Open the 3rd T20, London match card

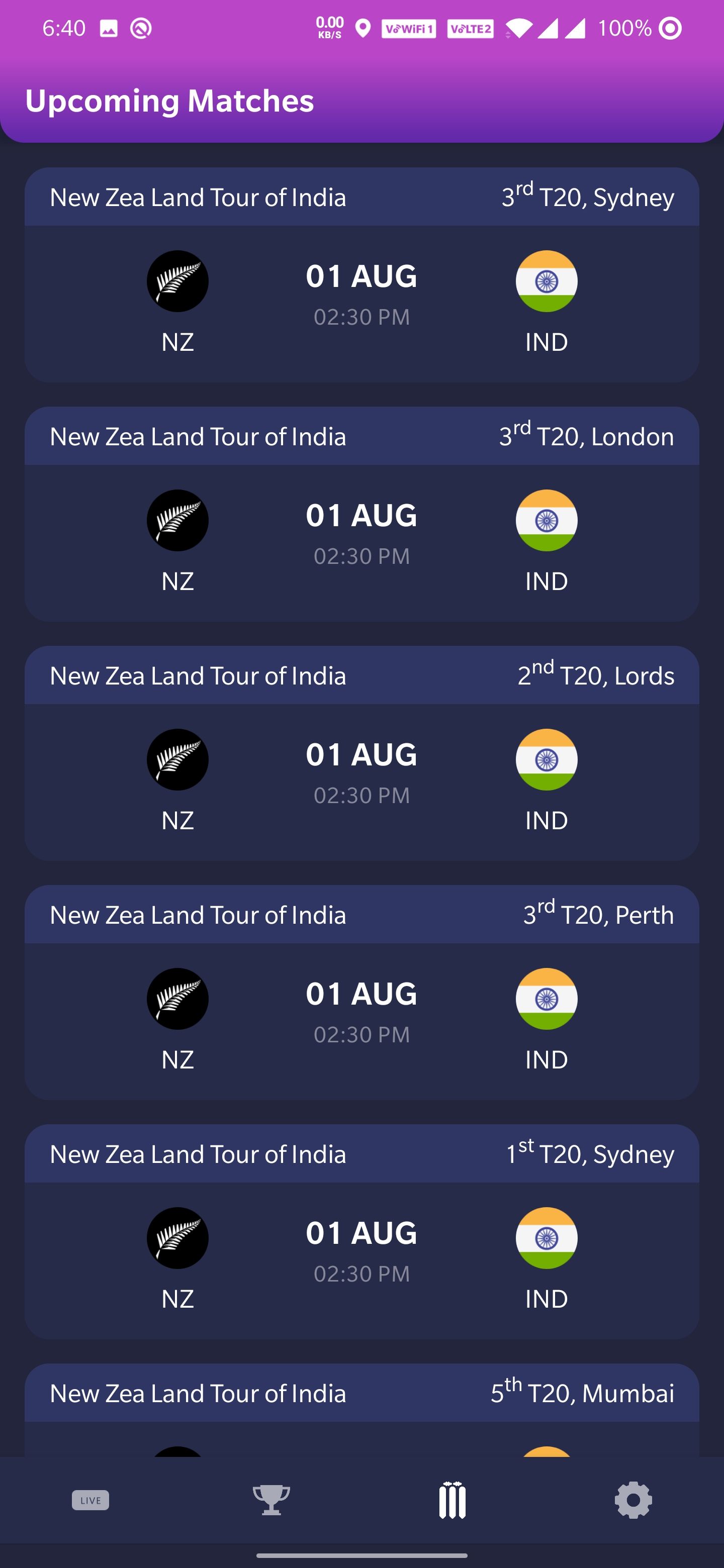tap(361, 514)
